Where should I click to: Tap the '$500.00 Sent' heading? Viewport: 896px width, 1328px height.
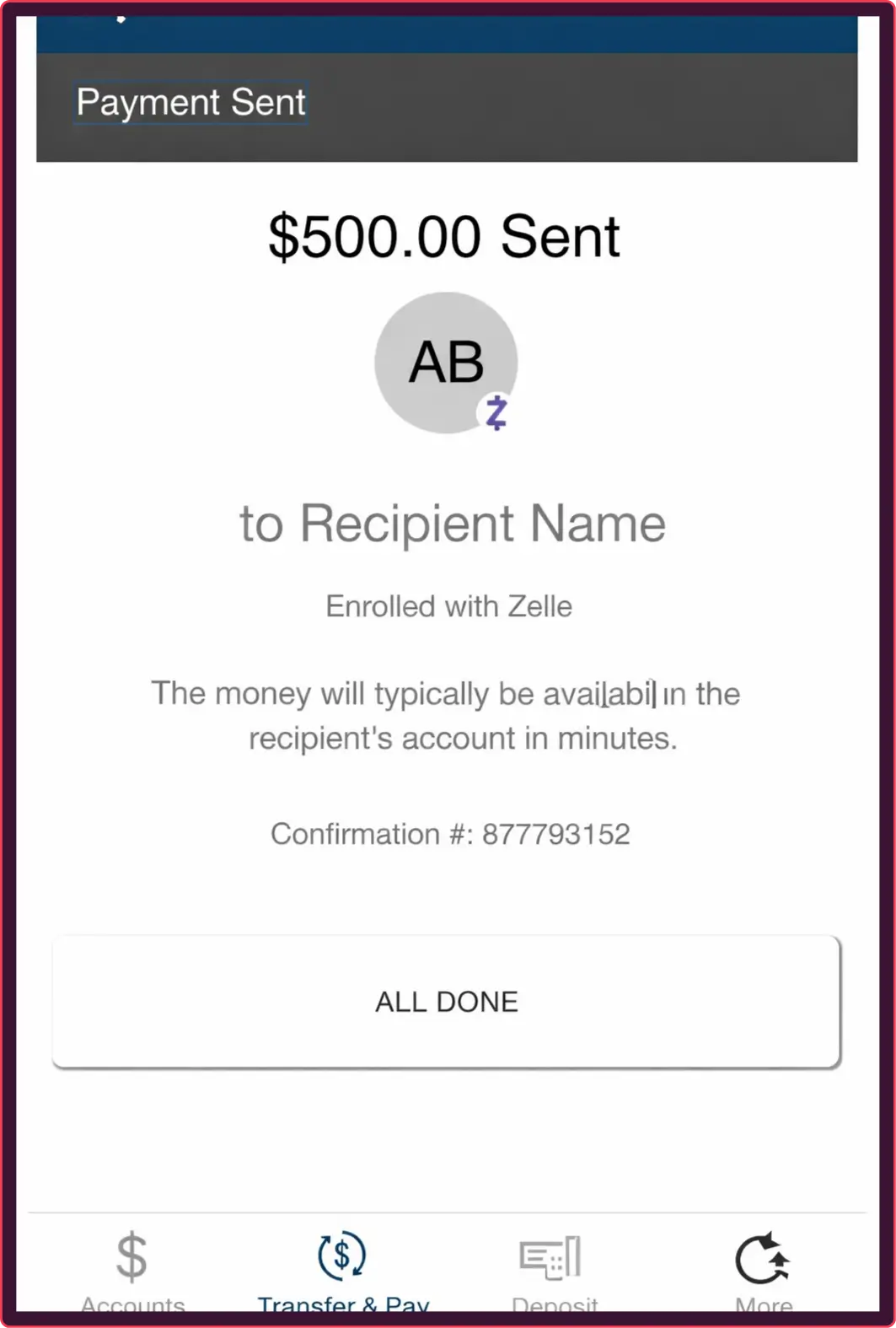coord(445,236)
